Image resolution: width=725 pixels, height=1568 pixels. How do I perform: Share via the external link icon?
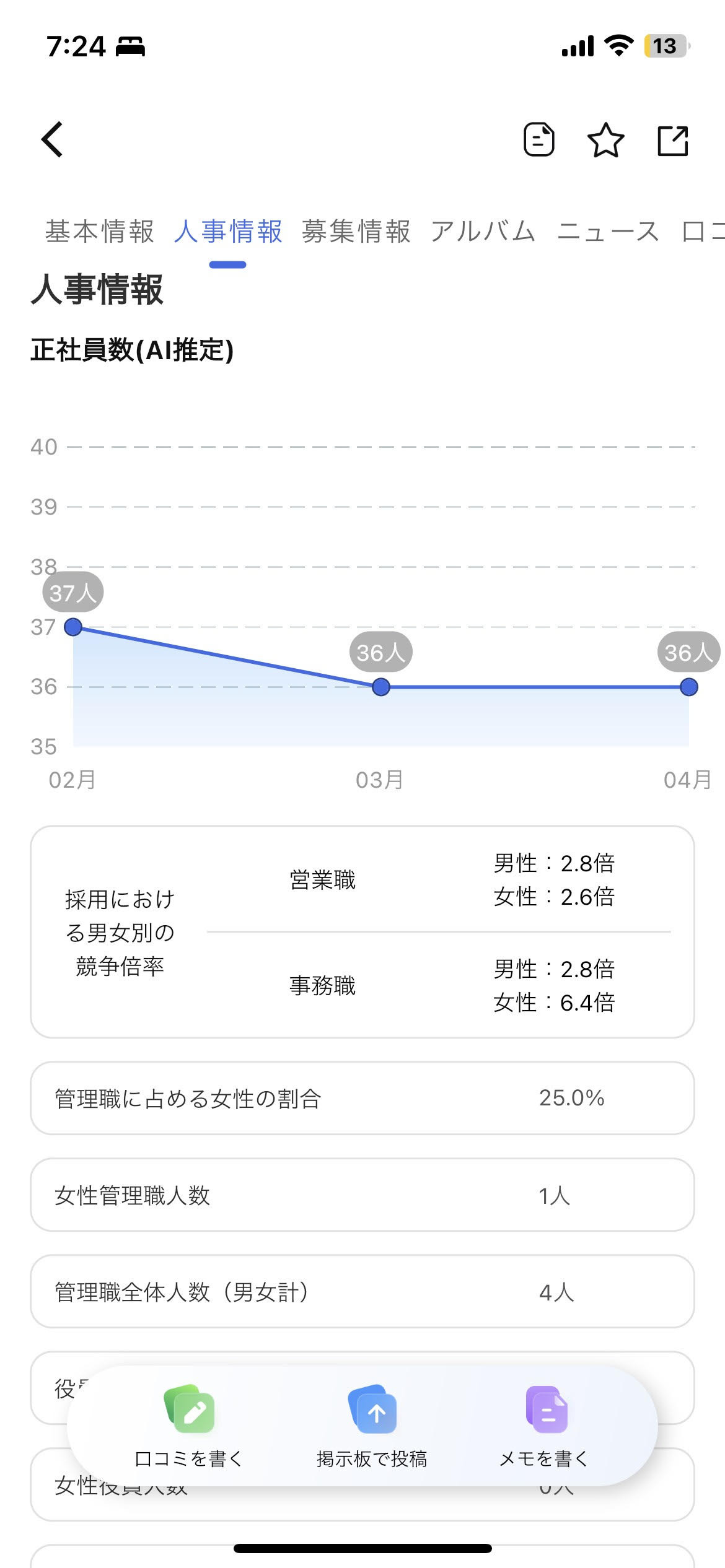click(672, 141)
